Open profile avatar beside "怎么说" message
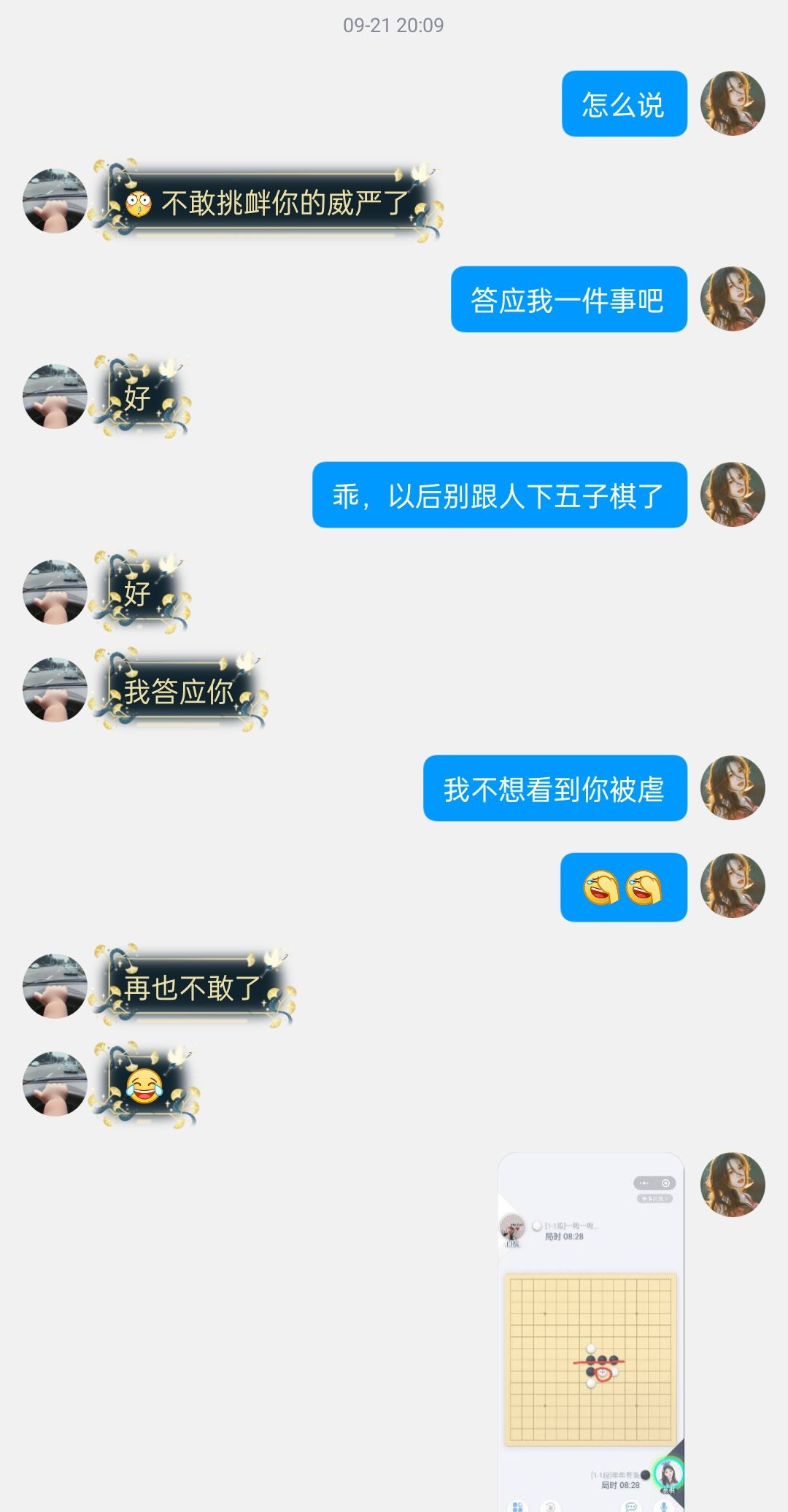 (x=733, y=103)
